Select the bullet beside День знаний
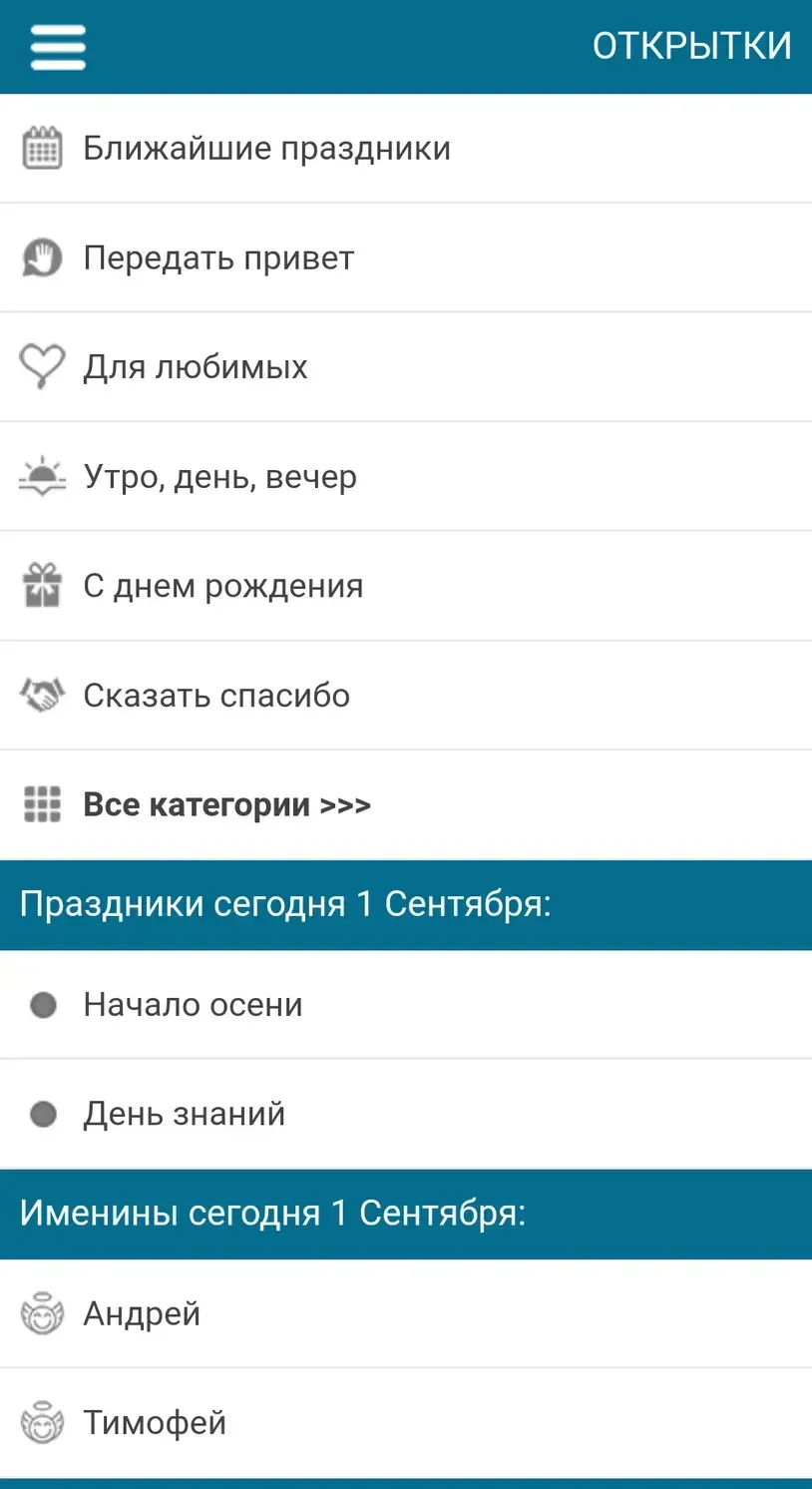Image resolution: width=812 pixels, height=1489 pixels. [x=43, y=1114]
